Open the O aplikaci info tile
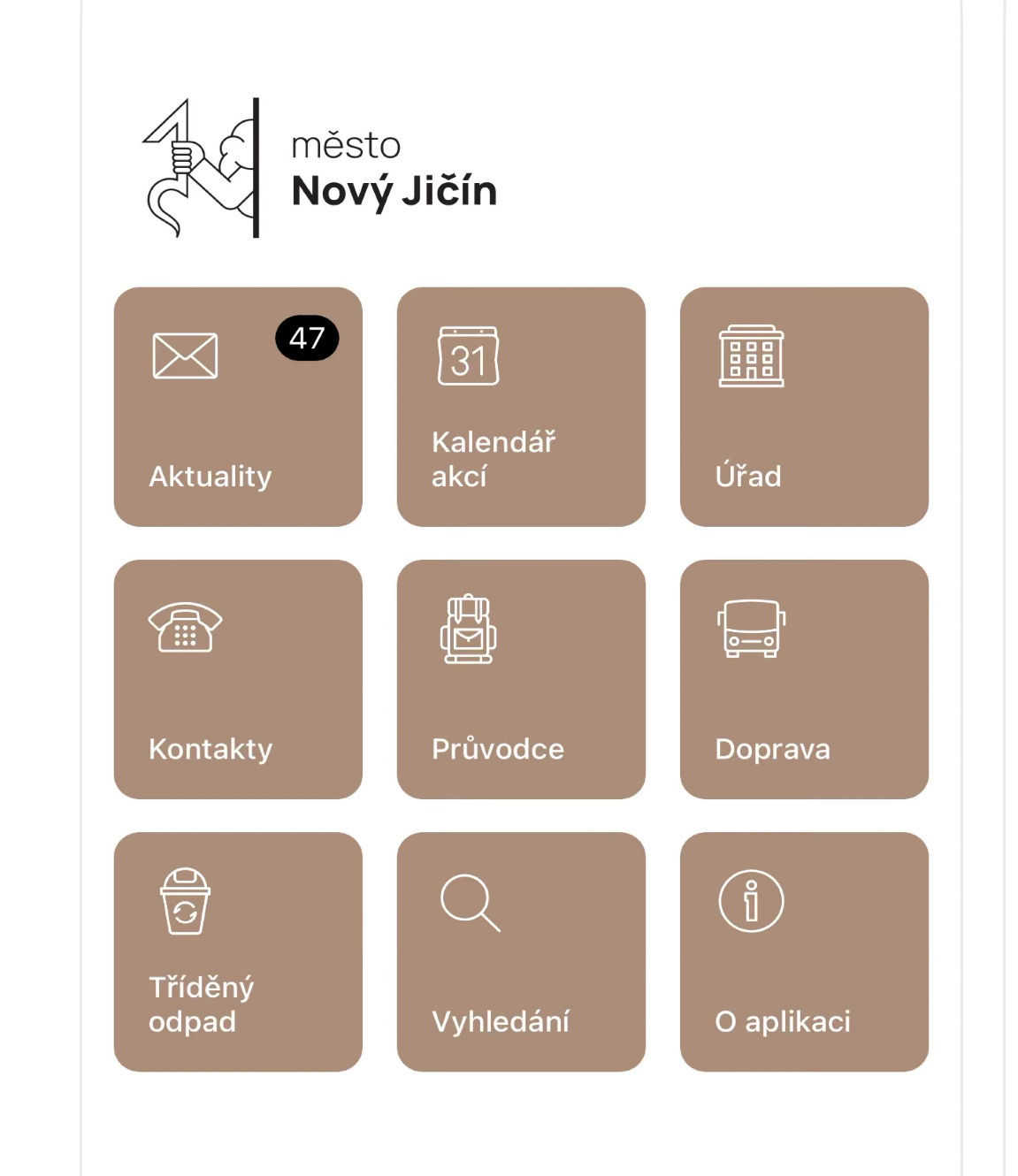This screenshot has height=1176, width=1018. (804, 951)
